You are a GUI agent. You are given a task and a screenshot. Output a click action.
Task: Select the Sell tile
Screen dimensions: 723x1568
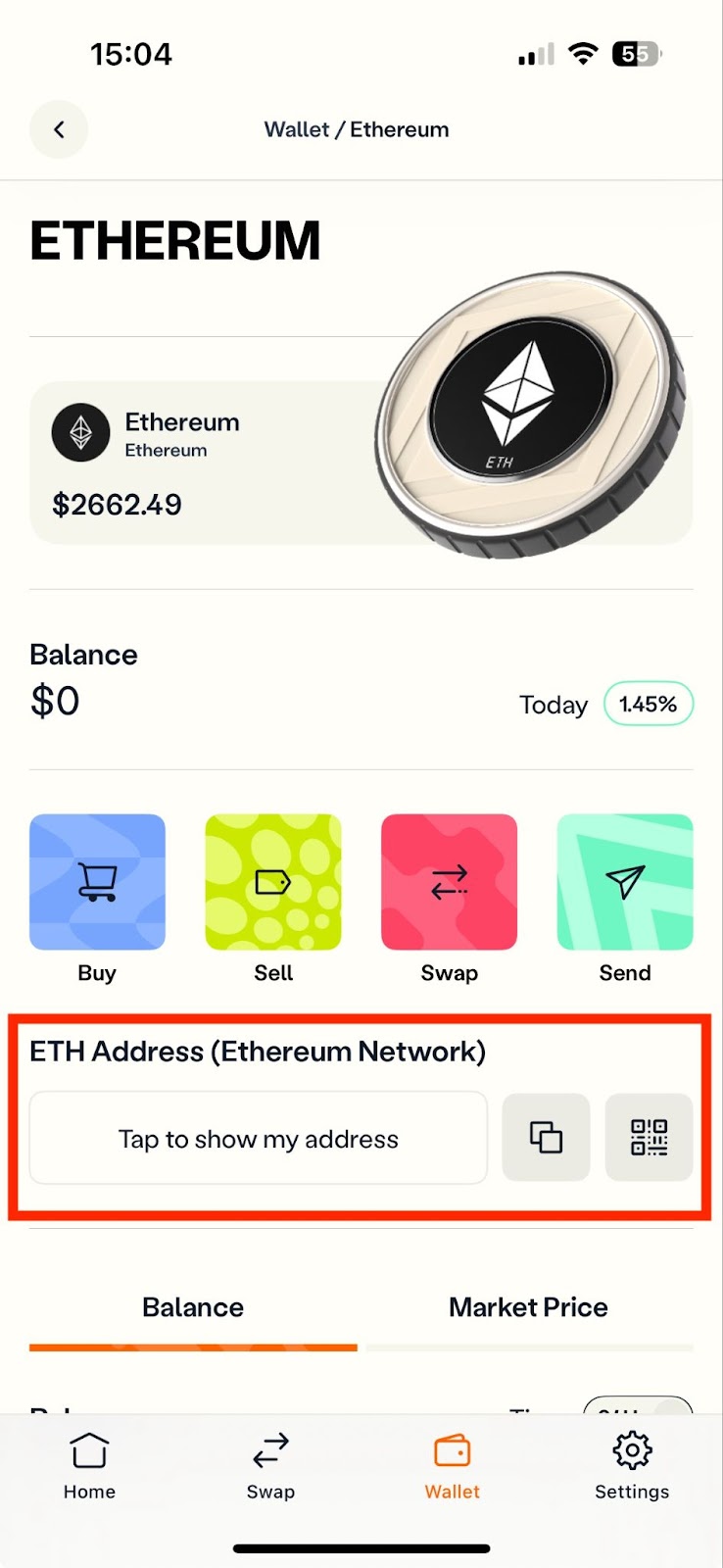[x=273, y=882]
